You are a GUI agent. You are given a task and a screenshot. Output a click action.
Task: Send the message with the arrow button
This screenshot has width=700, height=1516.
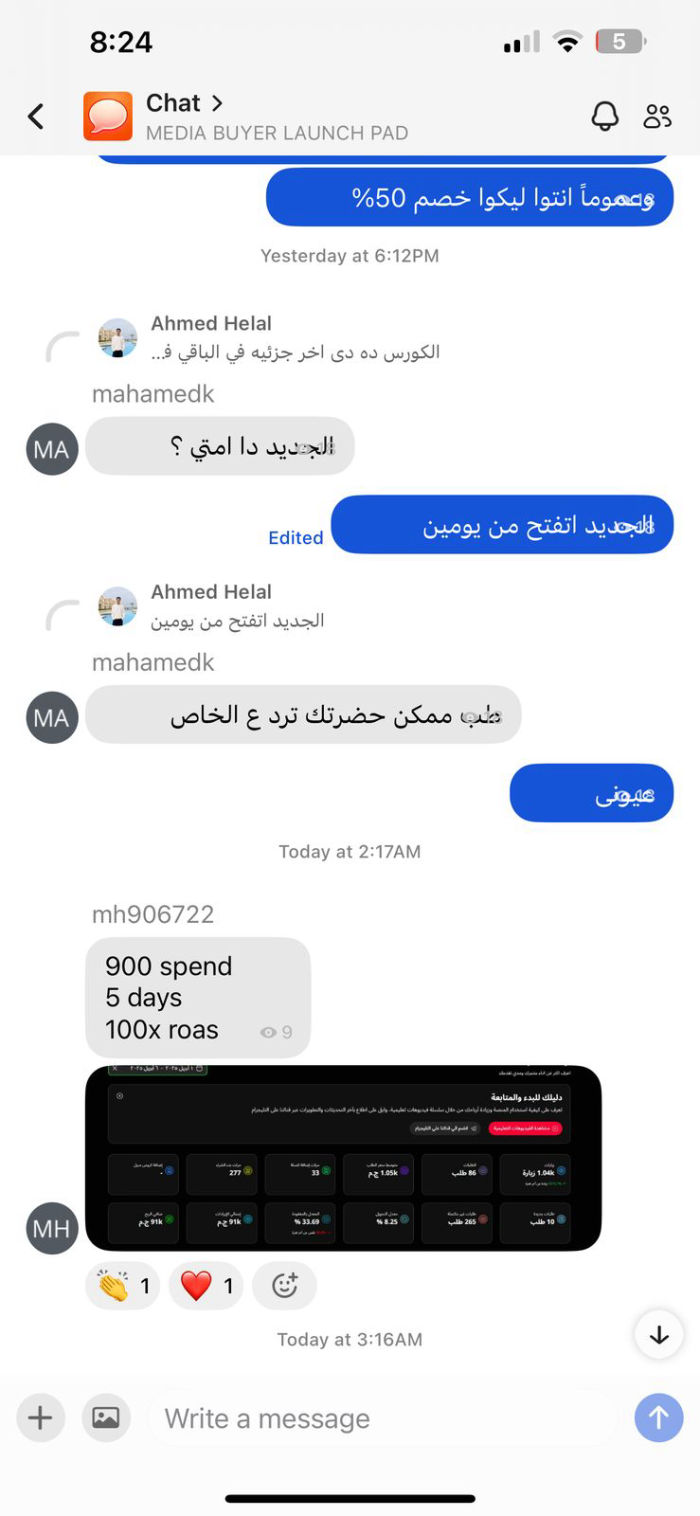tap(659, 1417)
